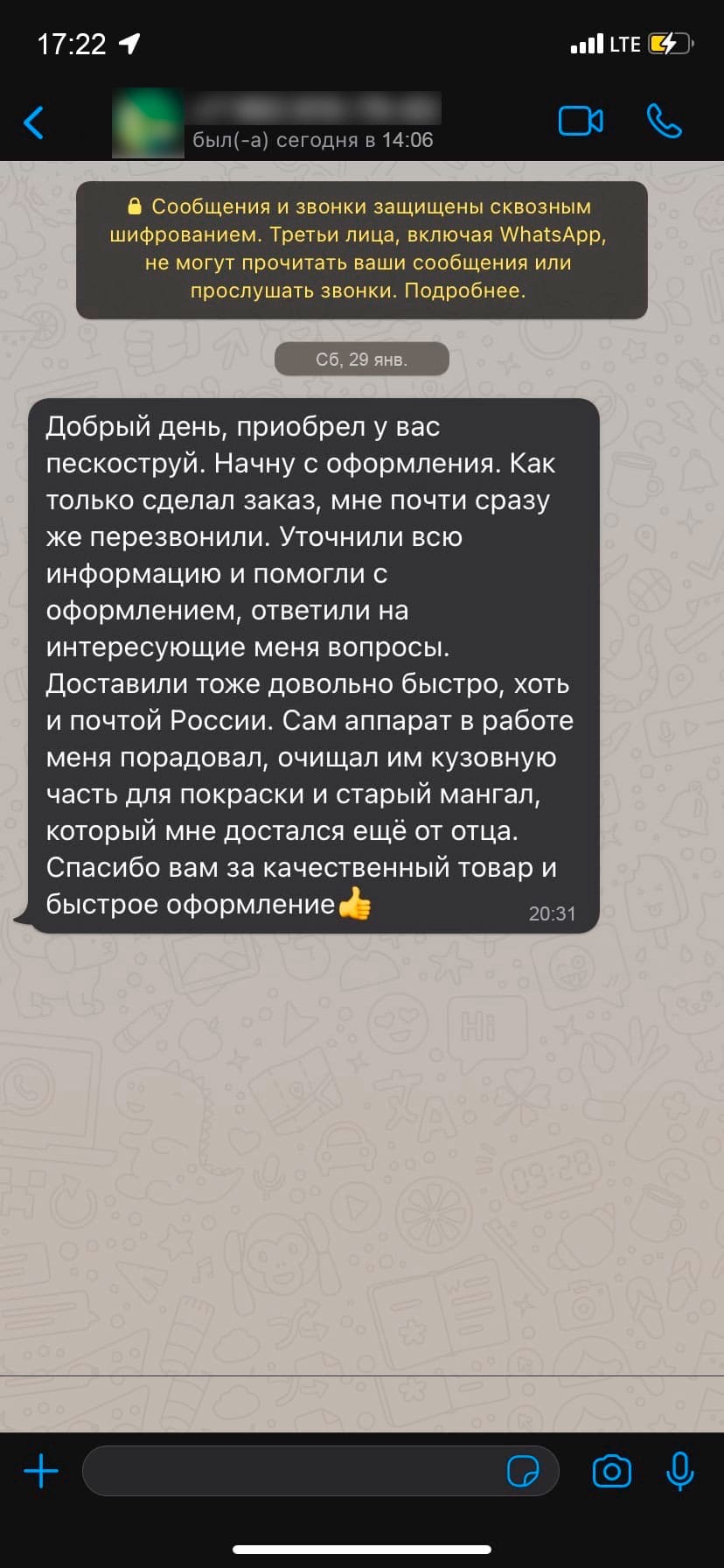Screen dimensions: 724x1568
Task: Open the sticker picker
Action: pyautogui.click(x=523, y=1471)
